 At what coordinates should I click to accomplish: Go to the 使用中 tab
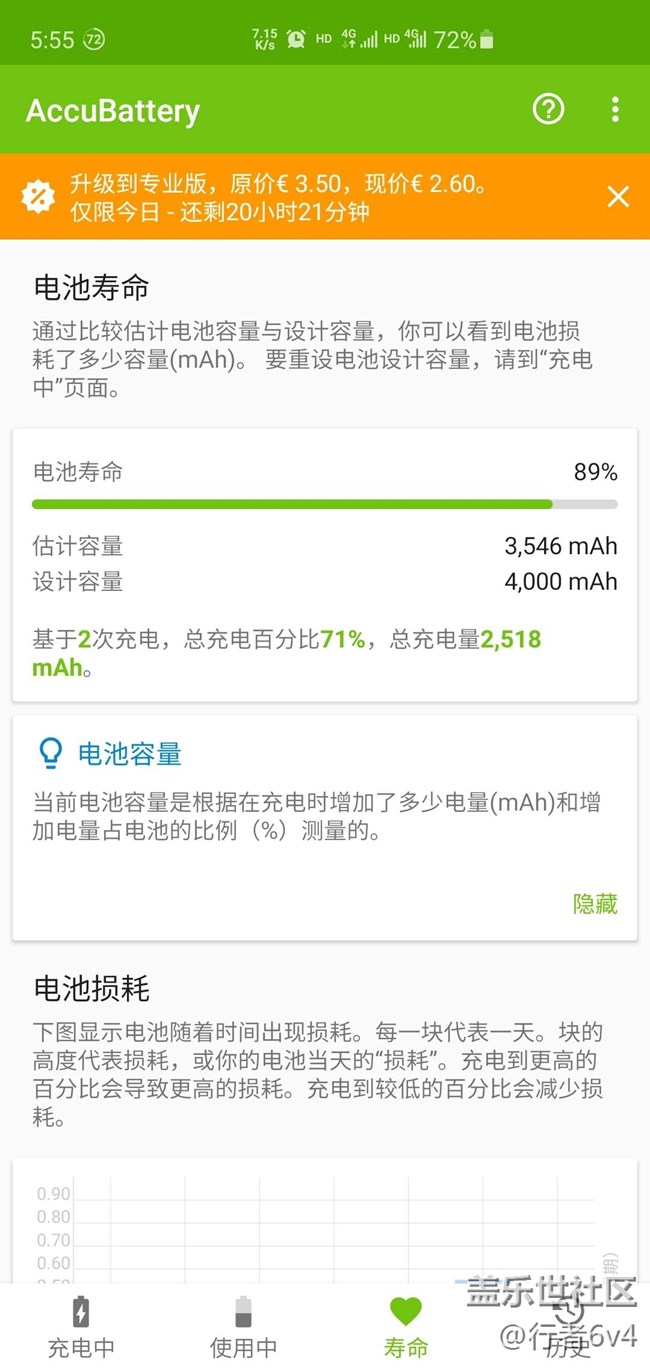tap(243, 1326)
